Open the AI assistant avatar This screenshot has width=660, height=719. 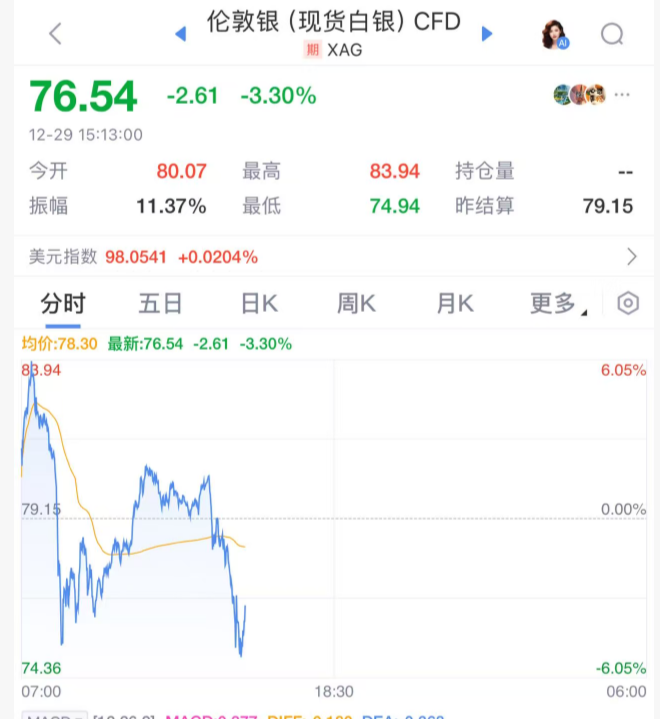click(553, 34)
